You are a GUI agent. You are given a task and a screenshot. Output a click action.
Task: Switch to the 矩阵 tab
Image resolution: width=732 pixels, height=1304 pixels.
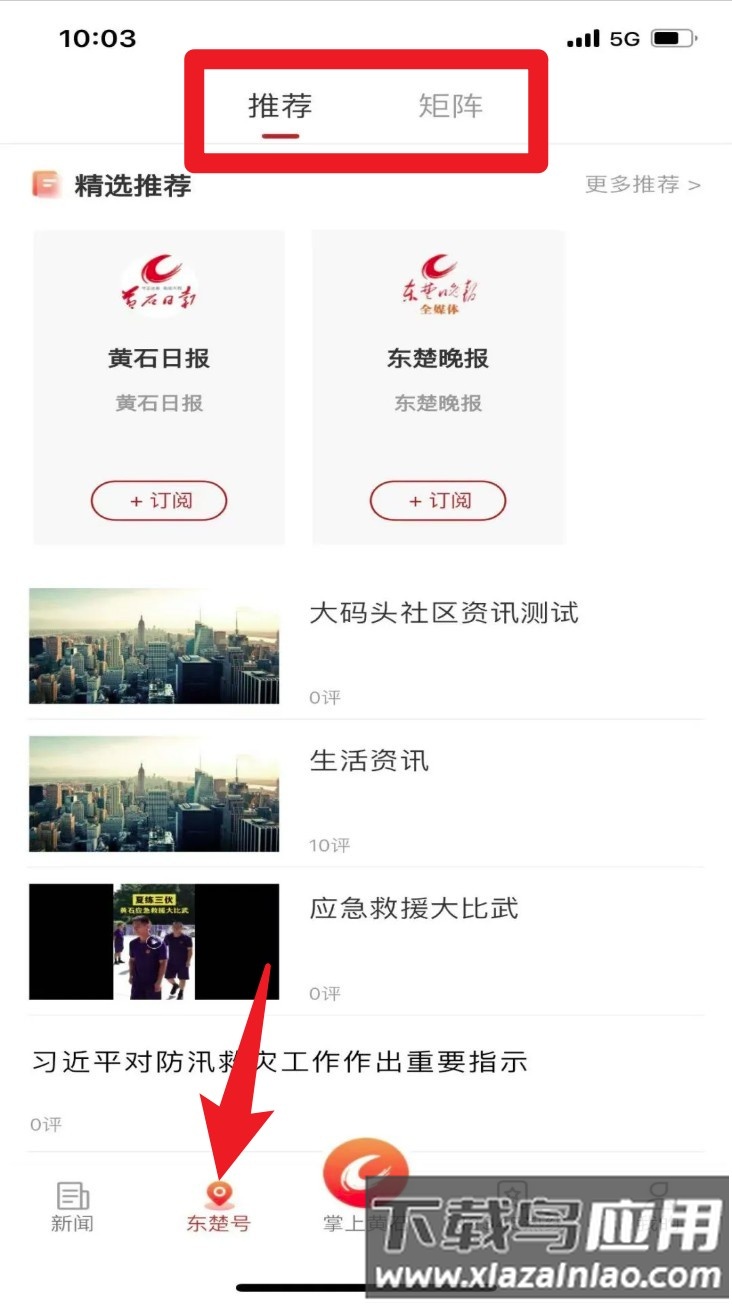[450, 106]
